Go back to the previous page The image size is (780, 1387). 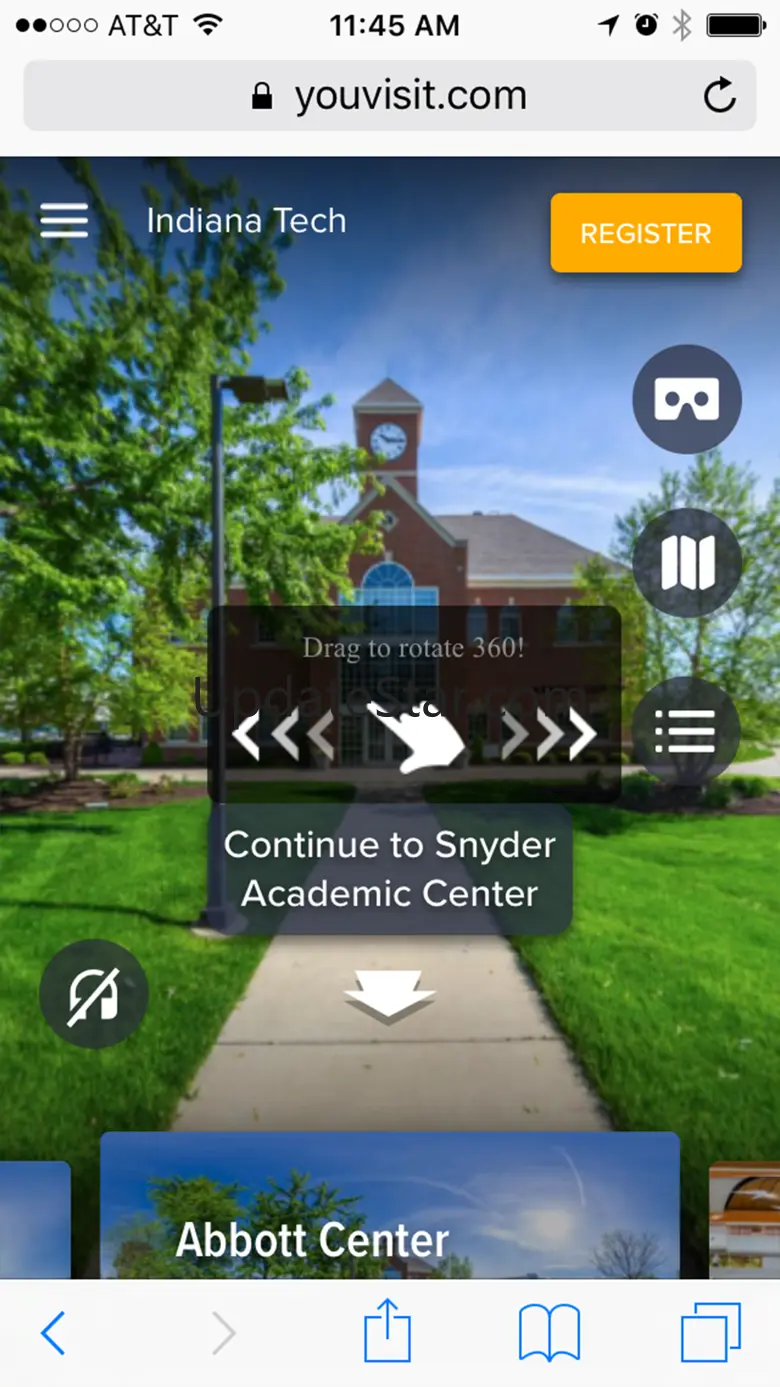coord(53,1333)
